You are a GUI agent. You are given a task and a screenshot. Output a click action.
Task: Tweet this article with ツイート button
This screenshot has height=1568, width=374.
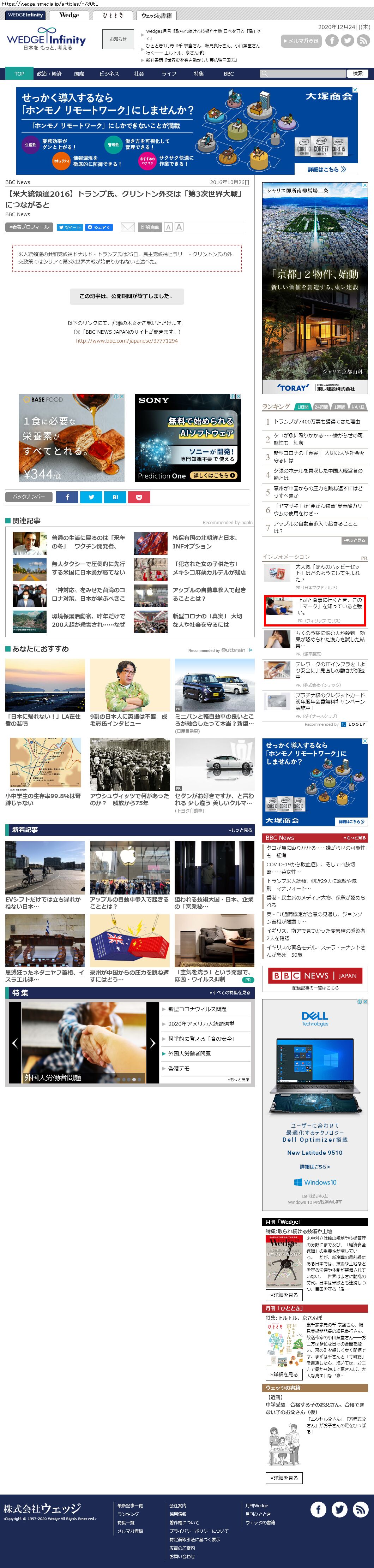69,227
